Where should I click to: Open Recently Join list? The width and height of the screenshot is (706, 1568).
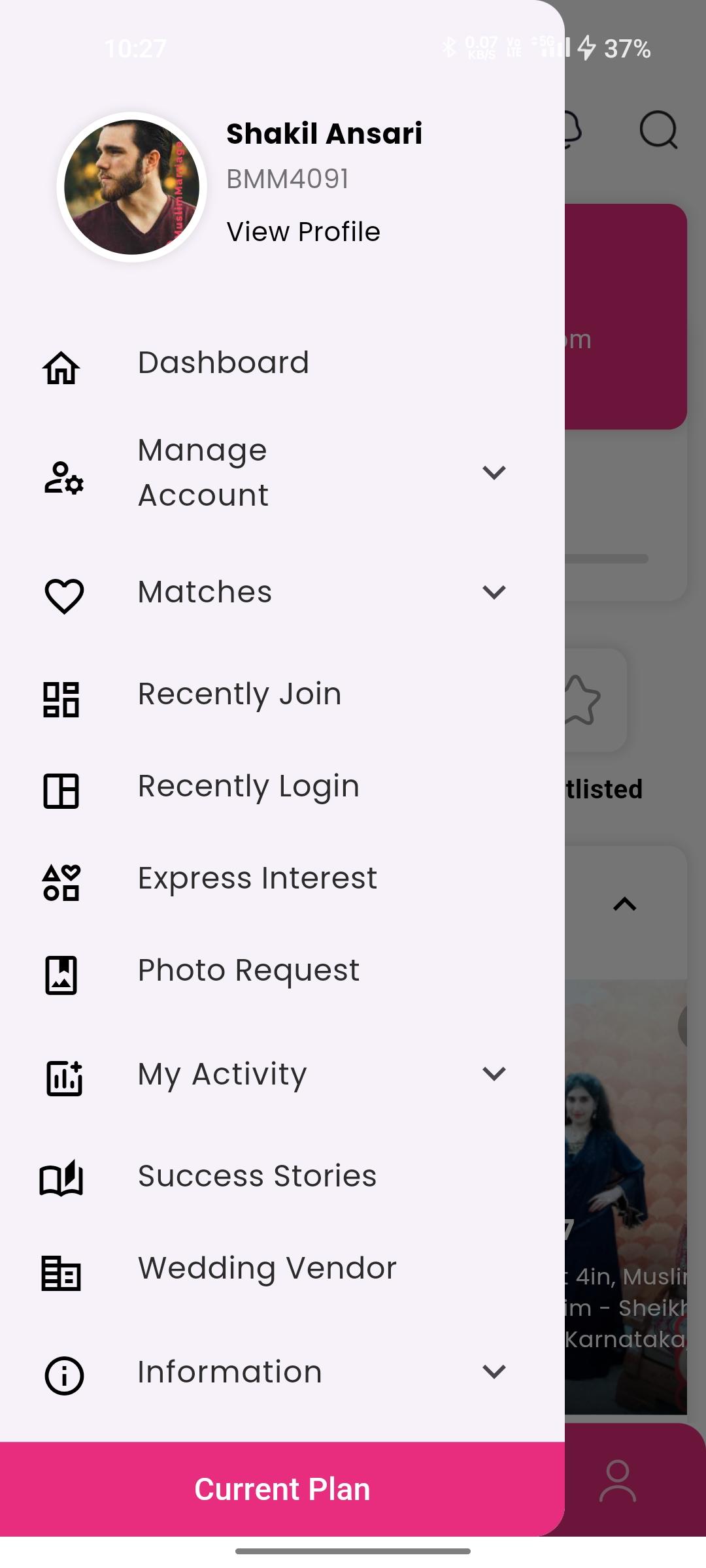[282, 694]
